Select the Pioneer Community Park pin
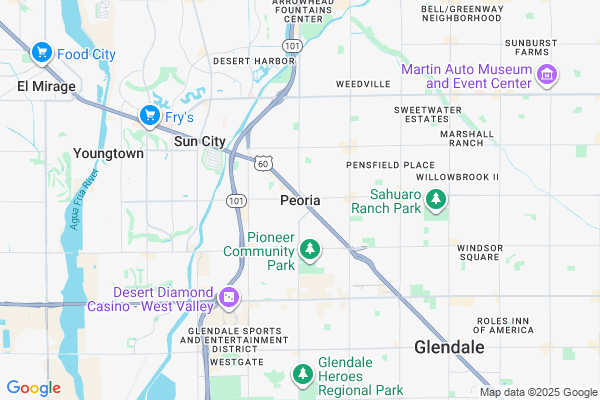This screenshot has height=400, width=600. (x=310, y=247)
